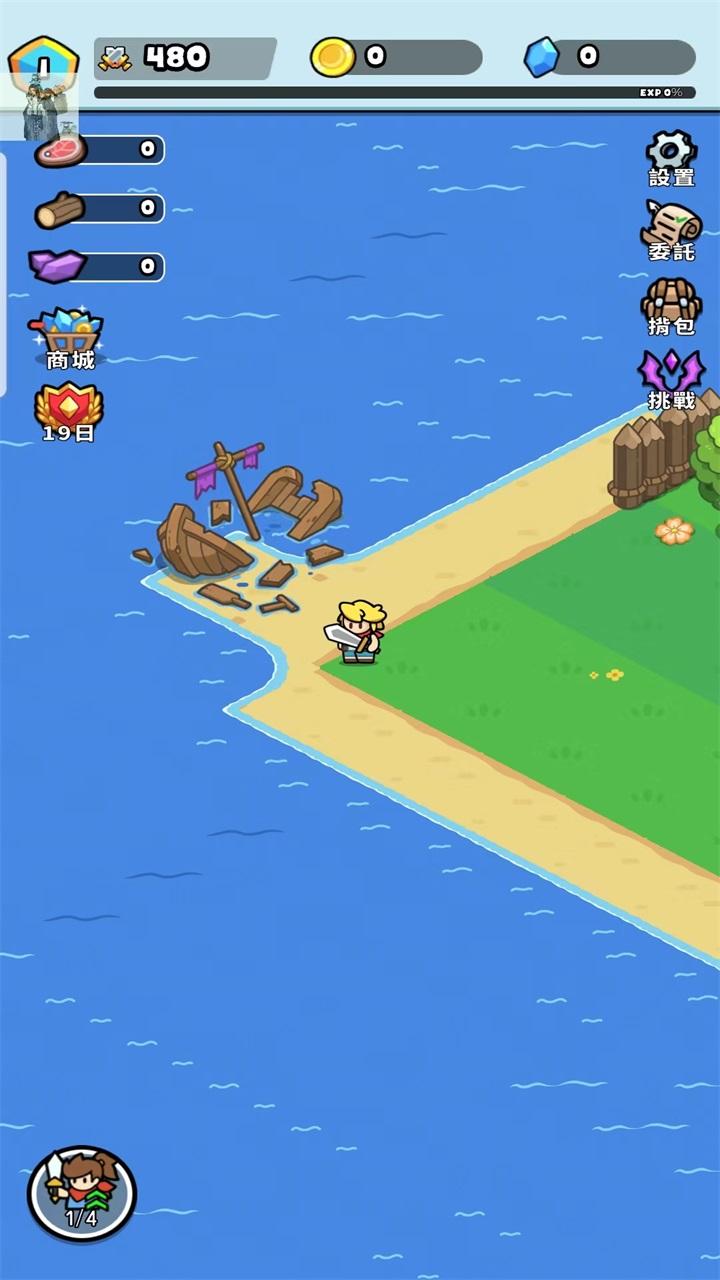This screenshot has width=720, height=1280.
Task: Open the hero upgrade button showing 1/4
Action: point(82,1193)
